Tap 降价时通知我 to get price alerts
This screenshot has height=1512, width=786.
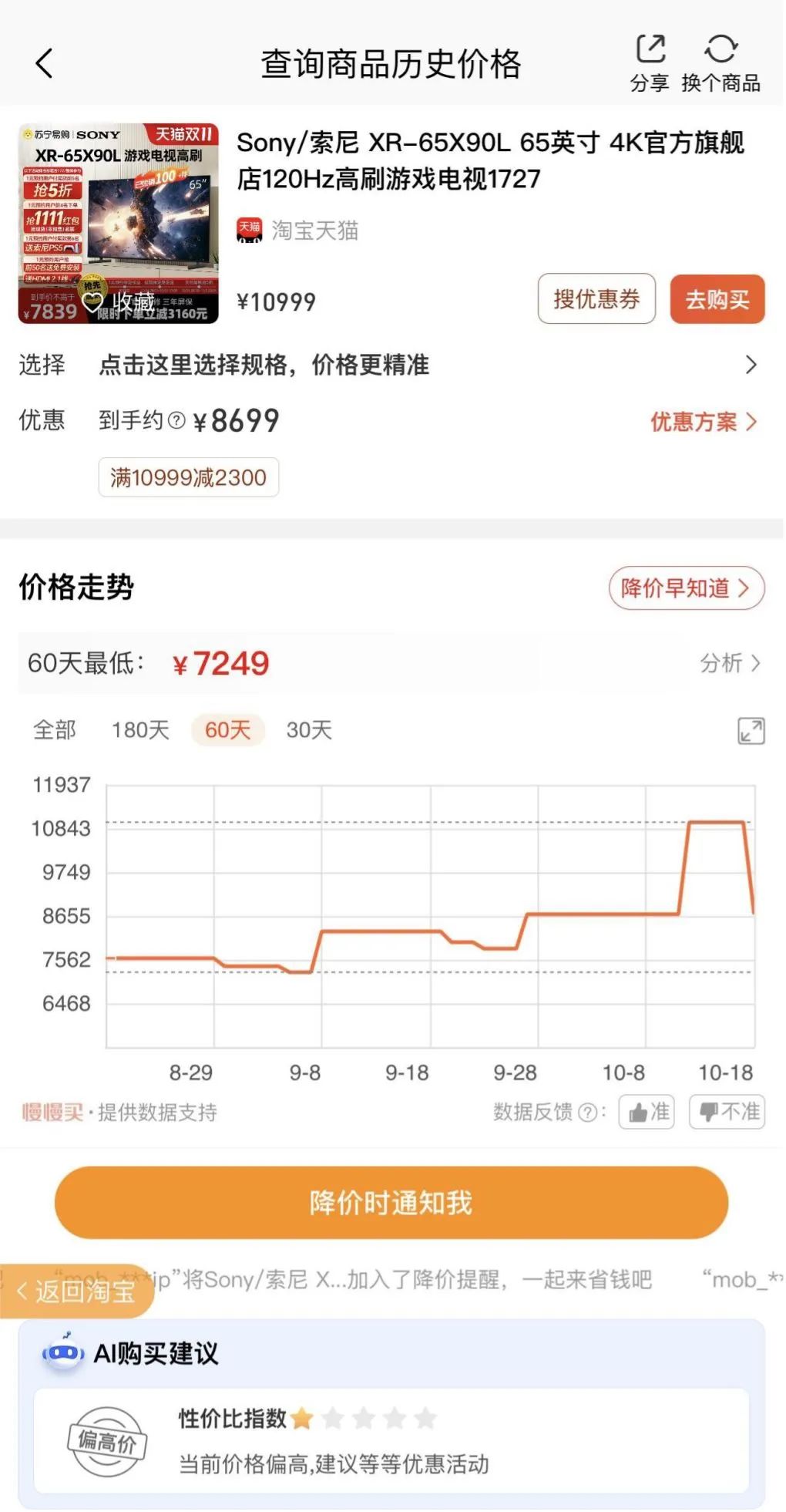pos(391,1202)
